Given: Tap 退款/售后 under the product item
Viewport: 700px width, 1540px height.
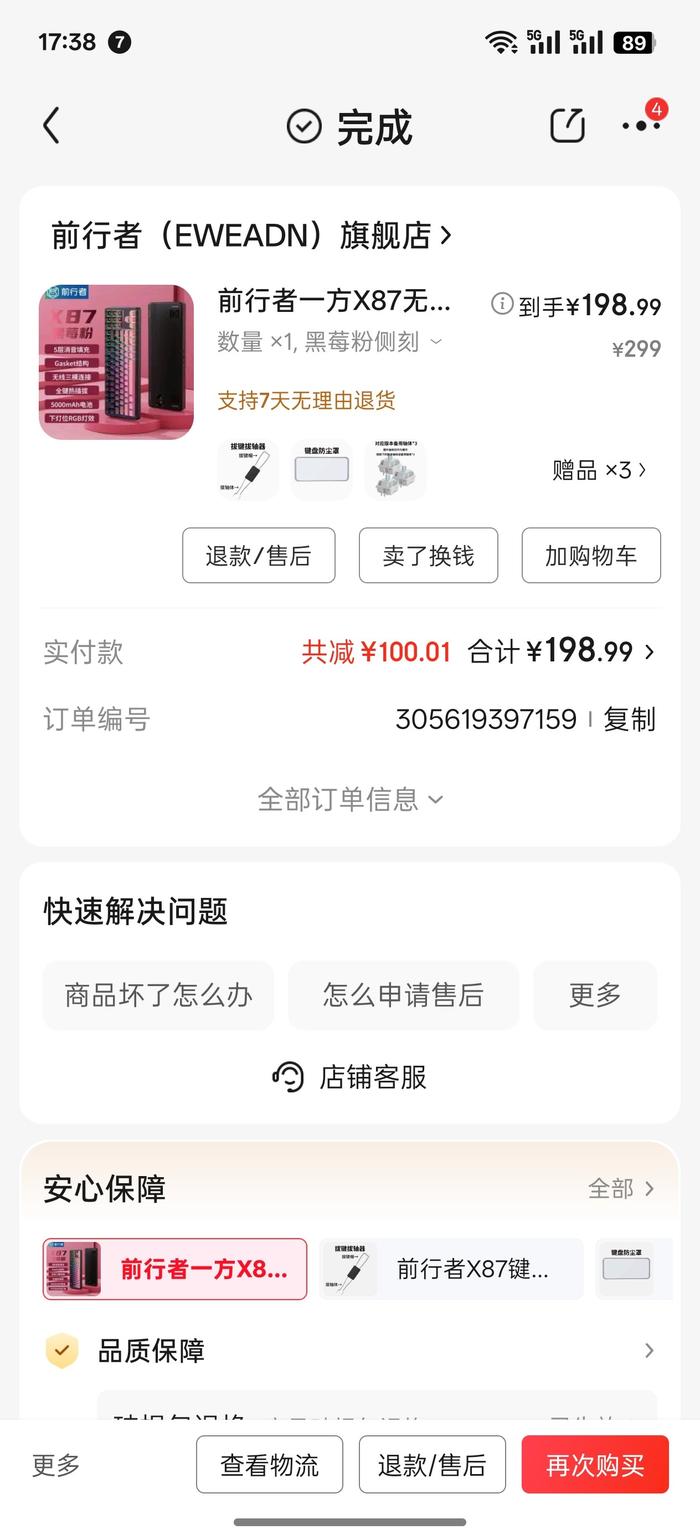Looking at the screenshot, I should tap(258, 555).
